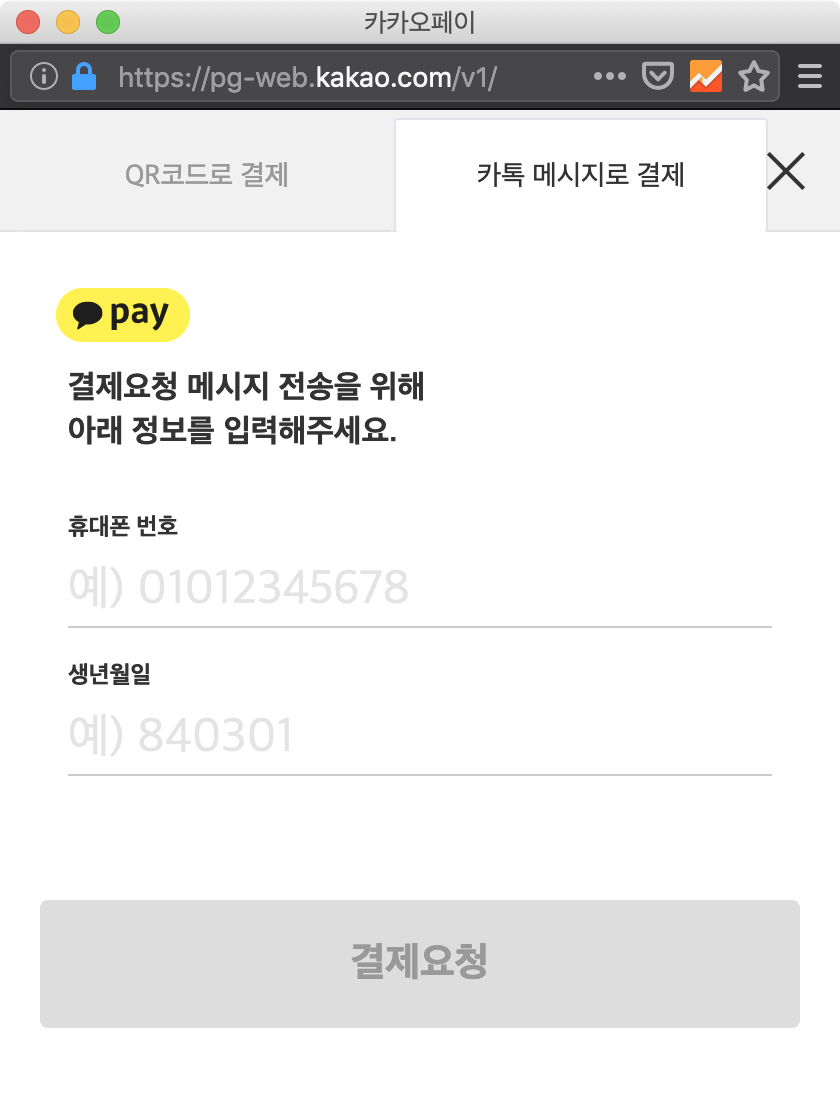The width and height of the screenshot is (840, 1110).
Task: Tap the 생년월일 birthdate field
Action: tap(420, 735)
